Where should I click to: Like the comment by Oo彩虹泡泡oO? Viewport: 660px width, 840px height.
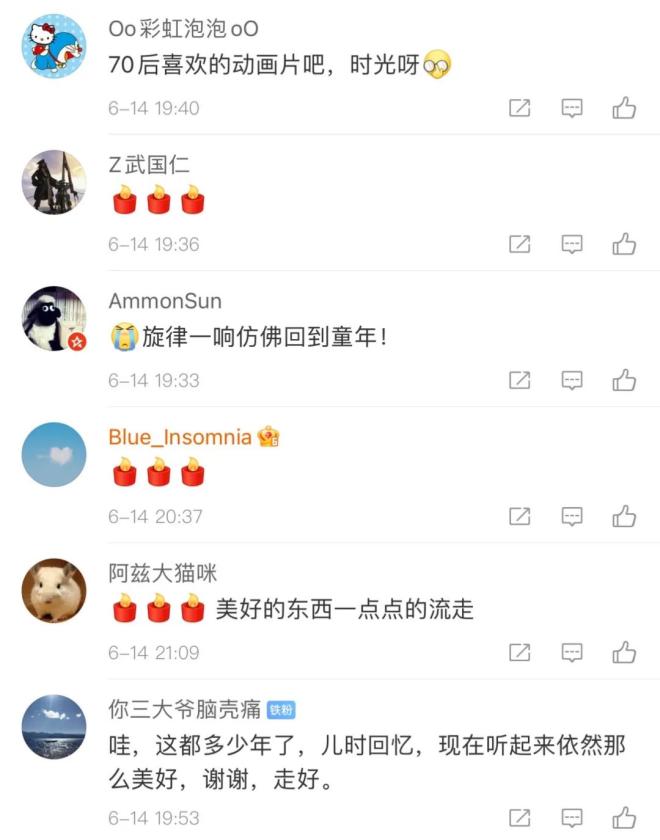tap(624, 108)
